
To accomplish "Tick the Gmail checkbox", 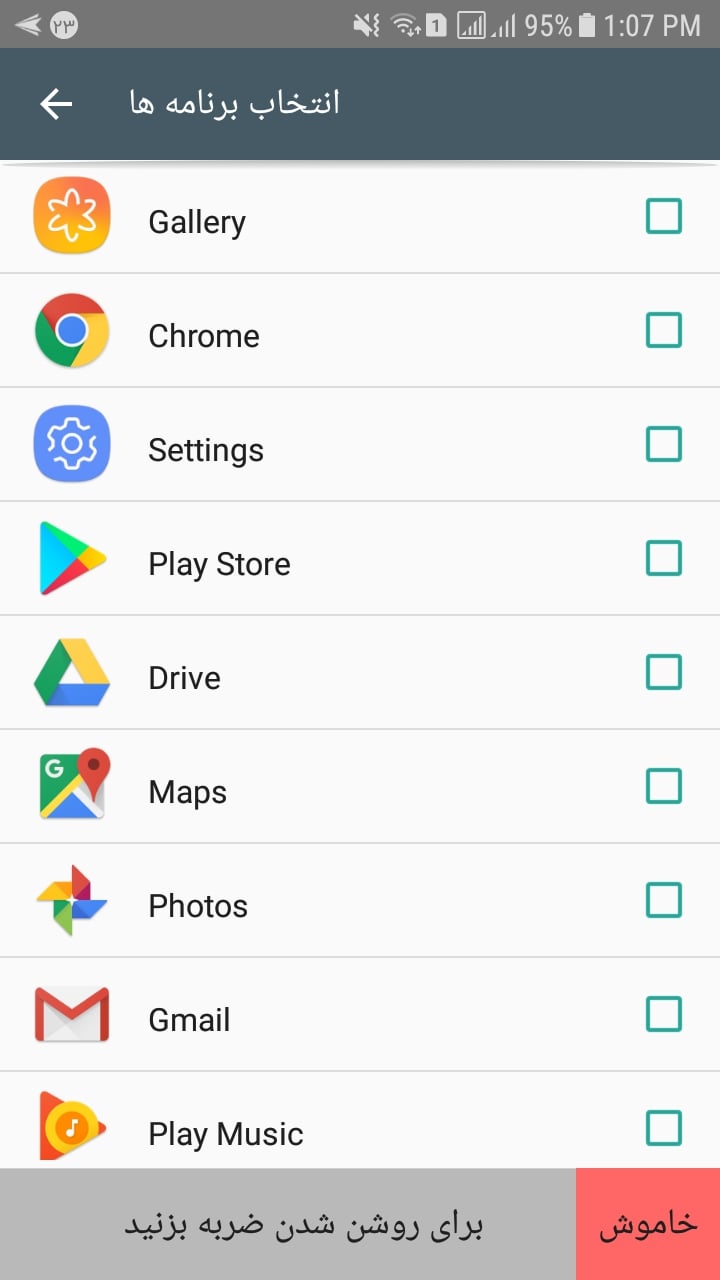I will (664, 1014).
